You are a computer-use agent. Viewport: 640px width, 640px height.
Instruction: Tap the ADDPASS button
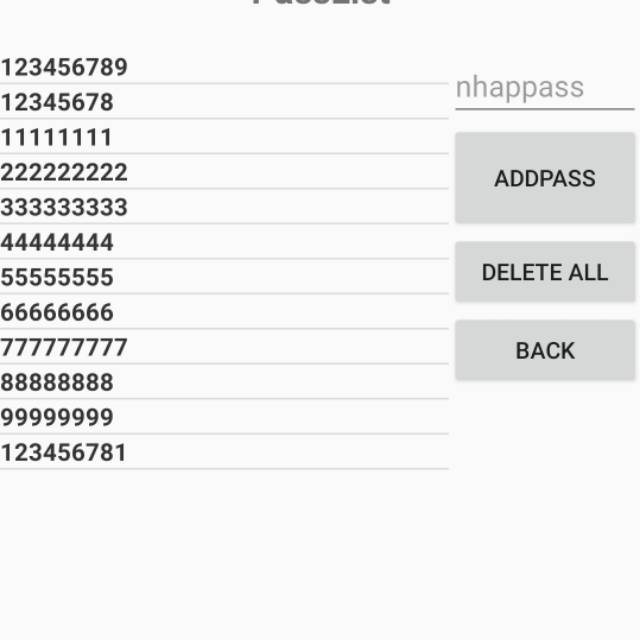544,178
